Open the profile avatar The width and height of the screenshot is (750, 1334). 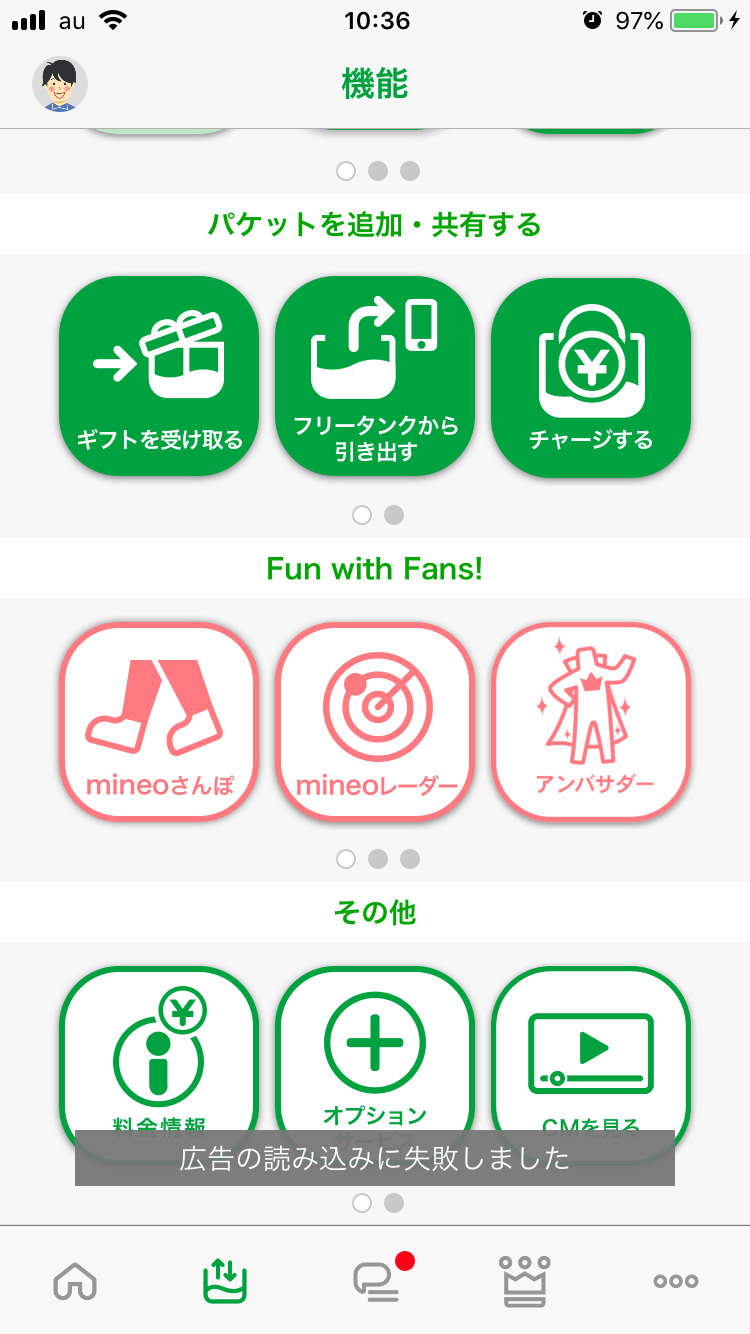point(60,84)
